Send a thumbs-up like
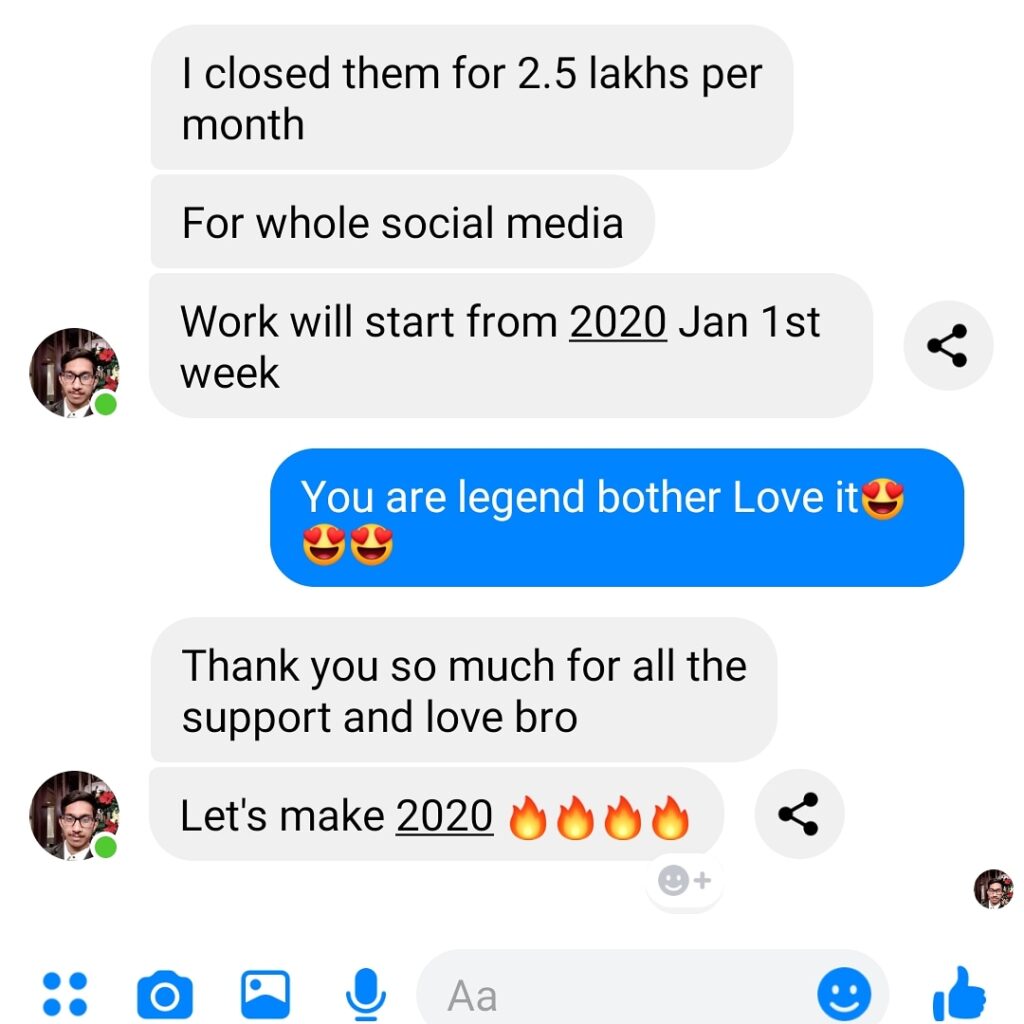Viewport: 1024px width, 1024px height. (x=958, y=994)
